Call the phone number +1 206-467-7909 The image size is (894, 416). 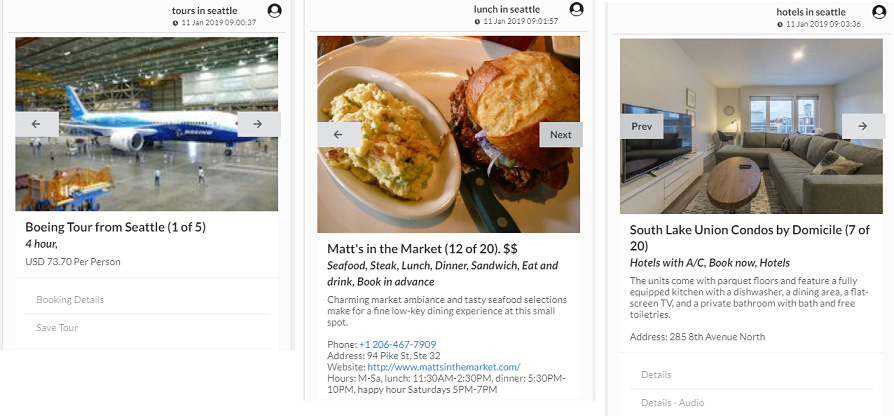coord(397,345)
